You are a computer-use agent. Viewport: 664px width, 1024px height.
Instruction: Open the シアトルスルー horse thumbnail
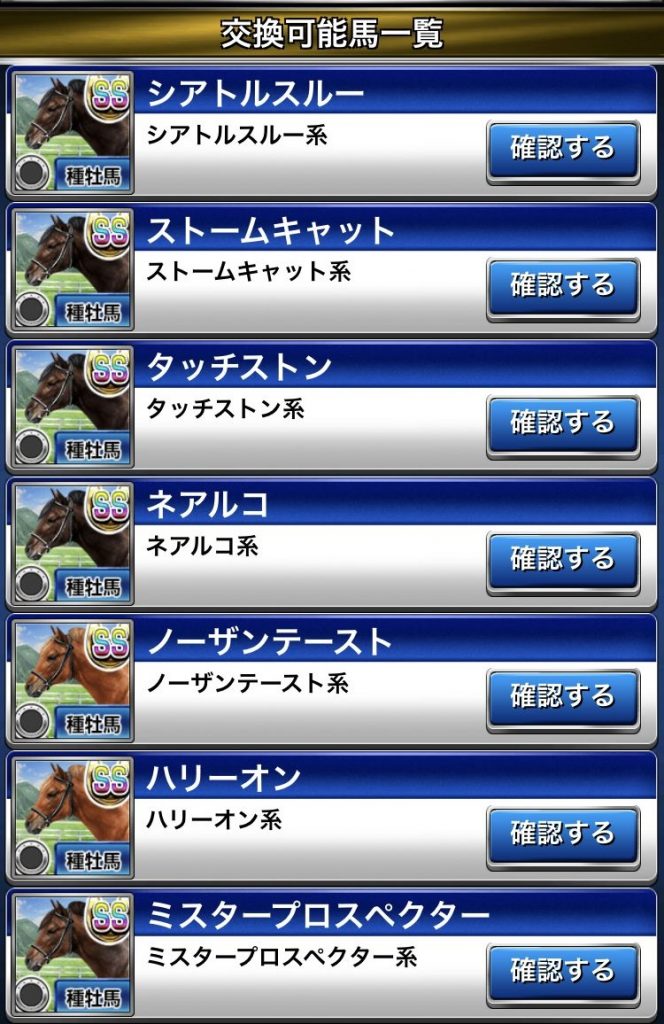point(73,132)
